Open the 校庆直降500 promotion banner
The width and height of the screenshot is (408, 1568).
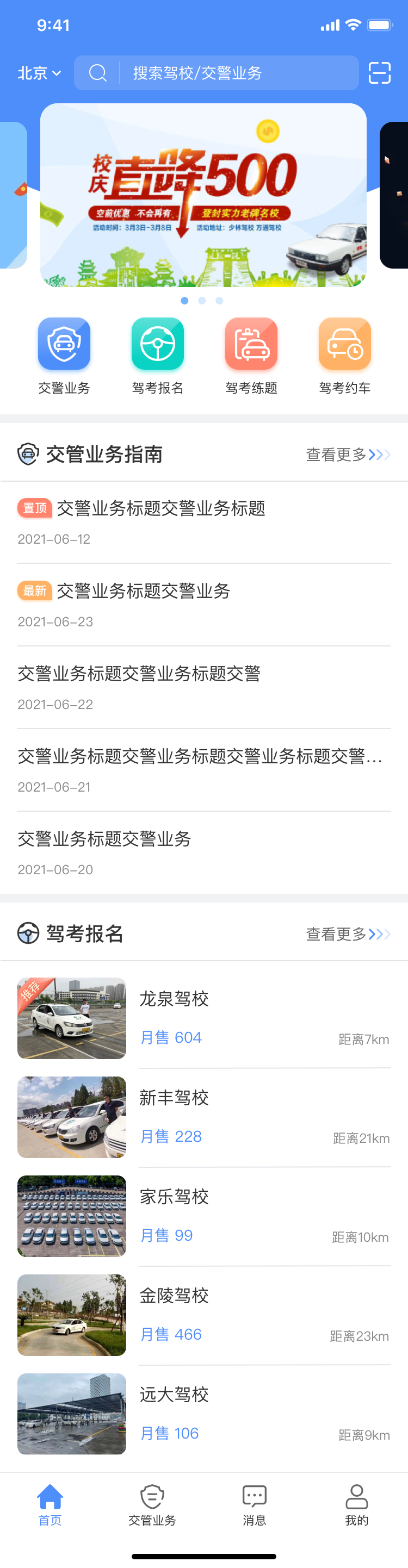pos(203,195)
